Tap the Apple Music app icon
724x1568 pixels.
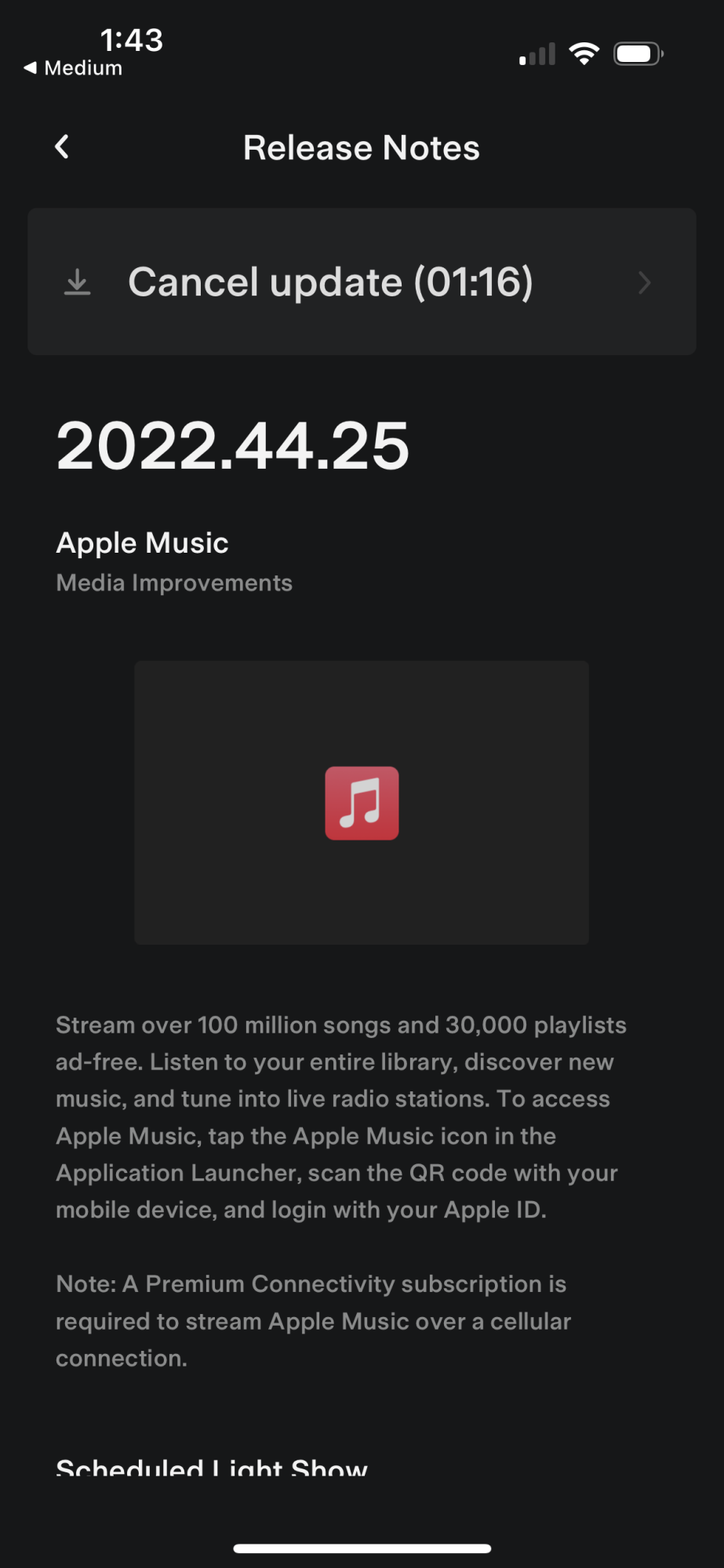click(362, 802)
